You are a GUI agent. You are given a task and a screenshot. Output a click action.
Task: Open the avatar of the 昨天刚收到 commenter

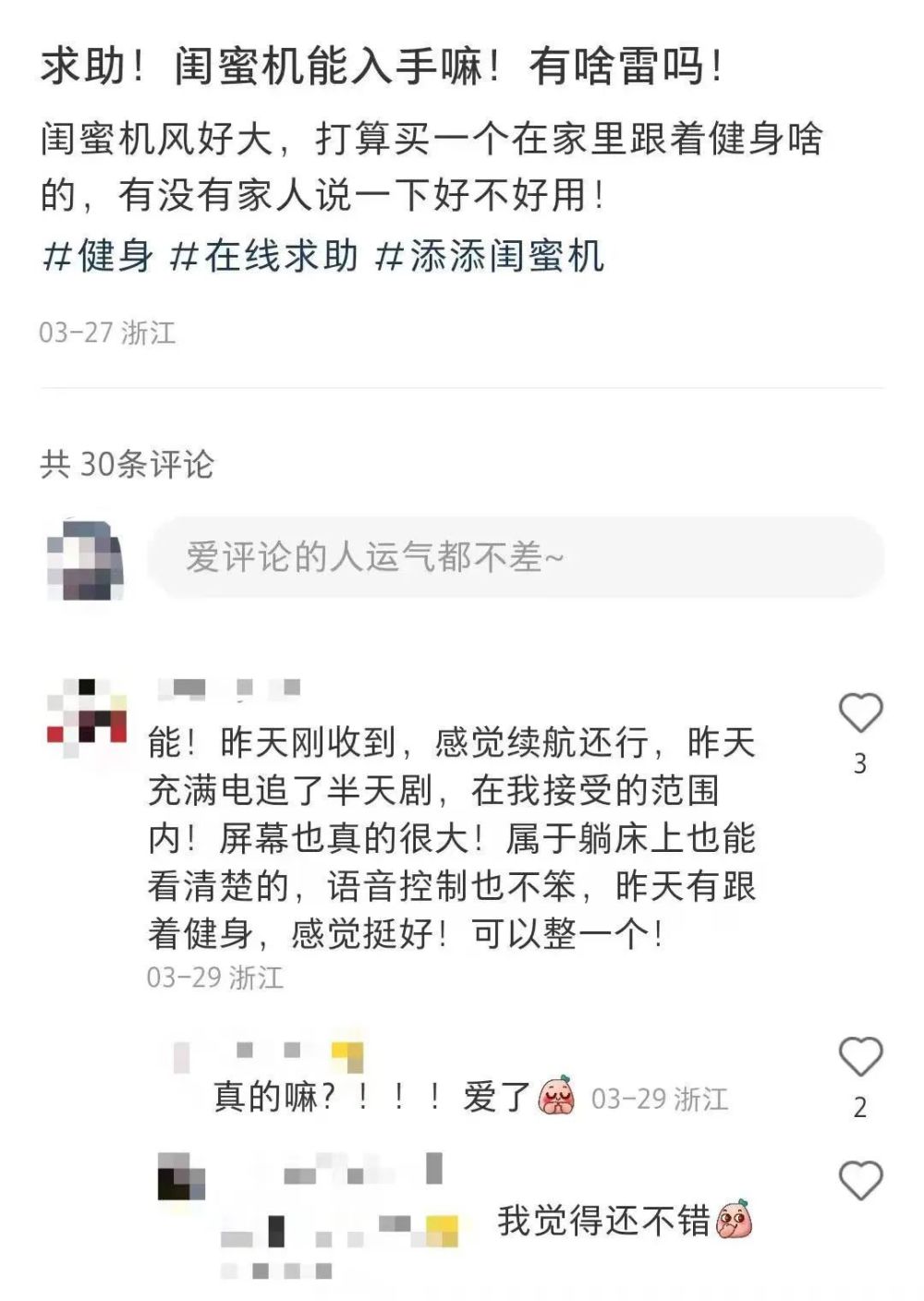[86, 711]
